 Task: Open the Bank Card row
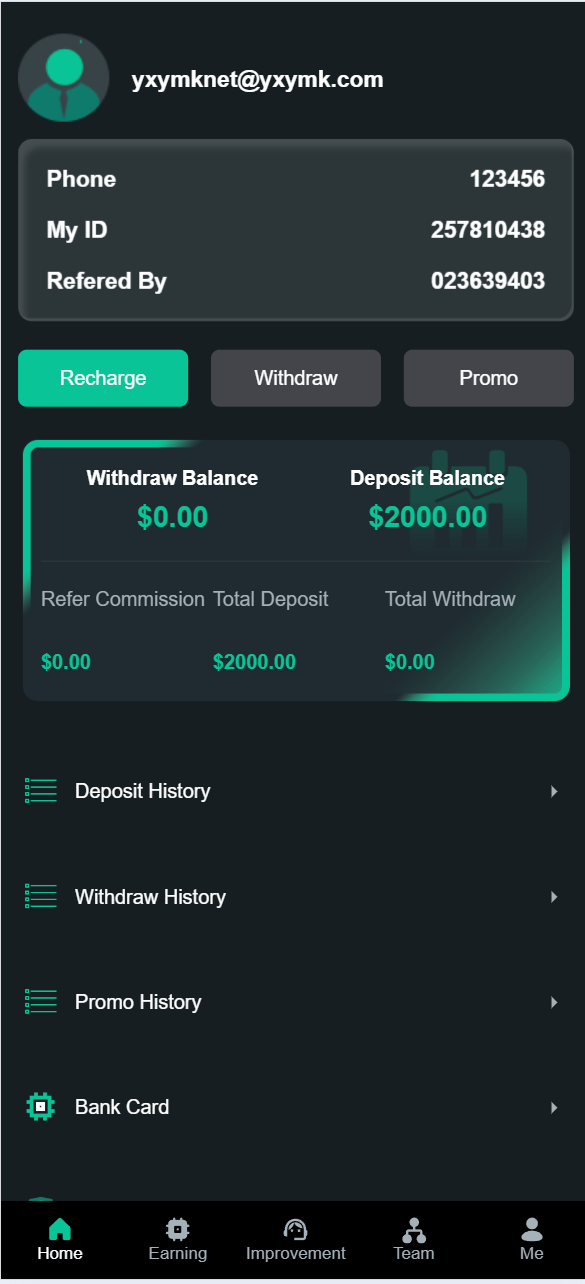coord(292,1107)
